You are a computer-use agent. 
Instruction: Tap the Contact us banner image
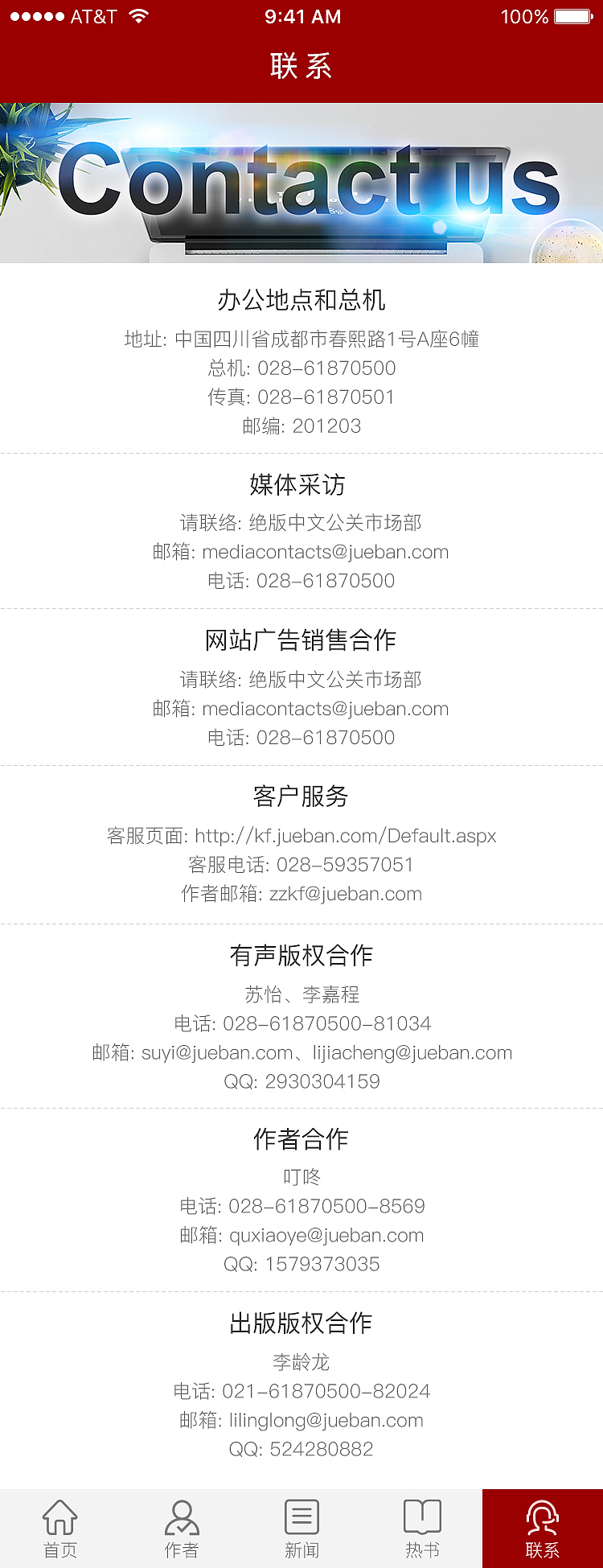click(301, 180)
